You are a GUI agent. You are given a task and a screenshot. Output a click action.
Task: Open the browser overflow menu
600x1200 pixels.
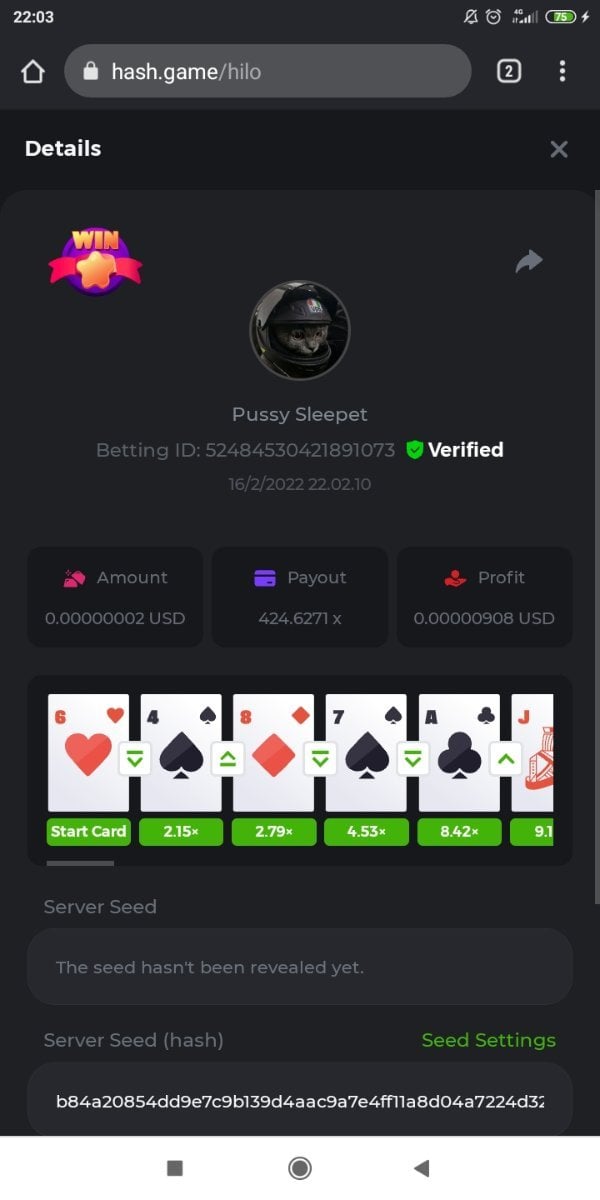(562, 71)
